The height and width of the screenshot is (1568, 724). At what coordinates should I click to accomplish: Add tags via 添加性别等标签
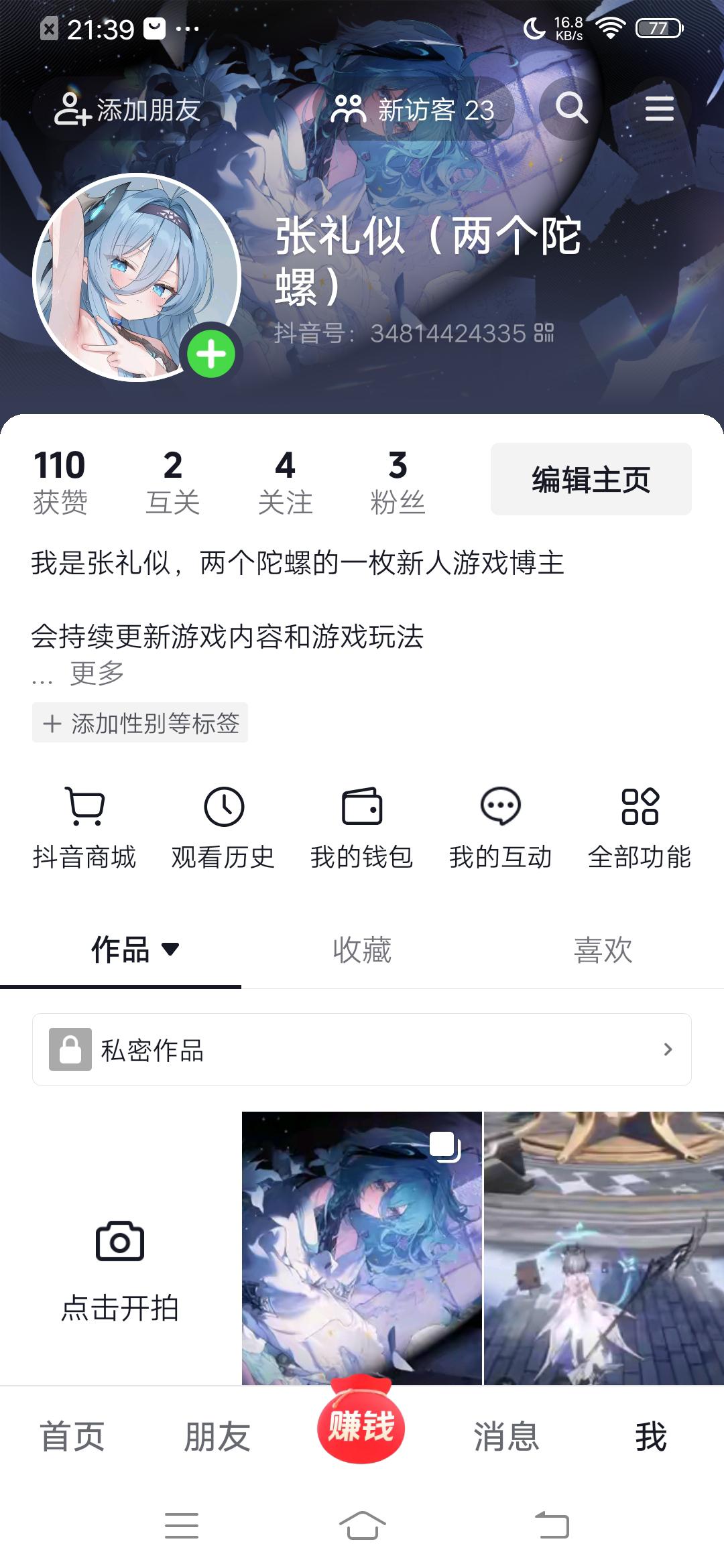(140, 722)
